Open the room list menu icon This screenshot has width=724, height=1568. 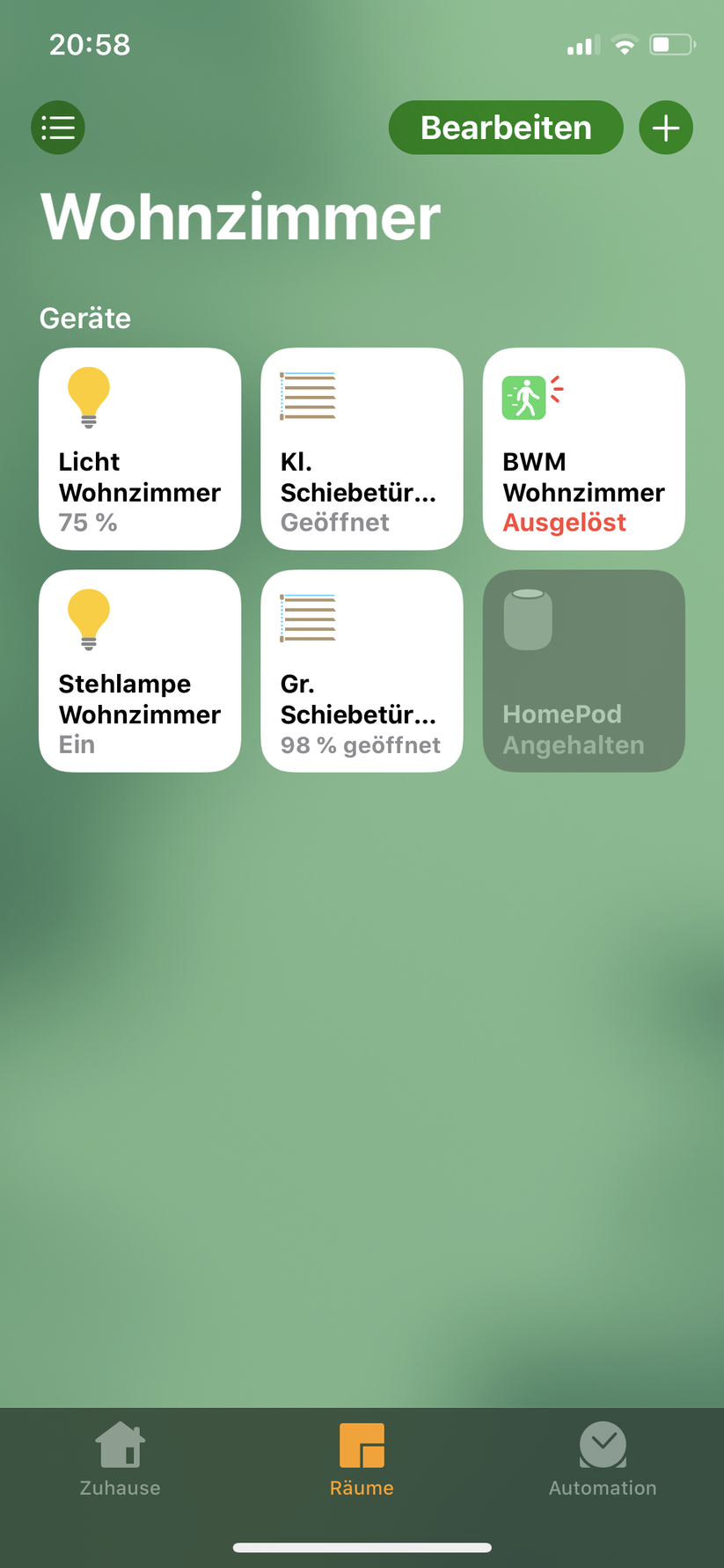pos(57,127)
